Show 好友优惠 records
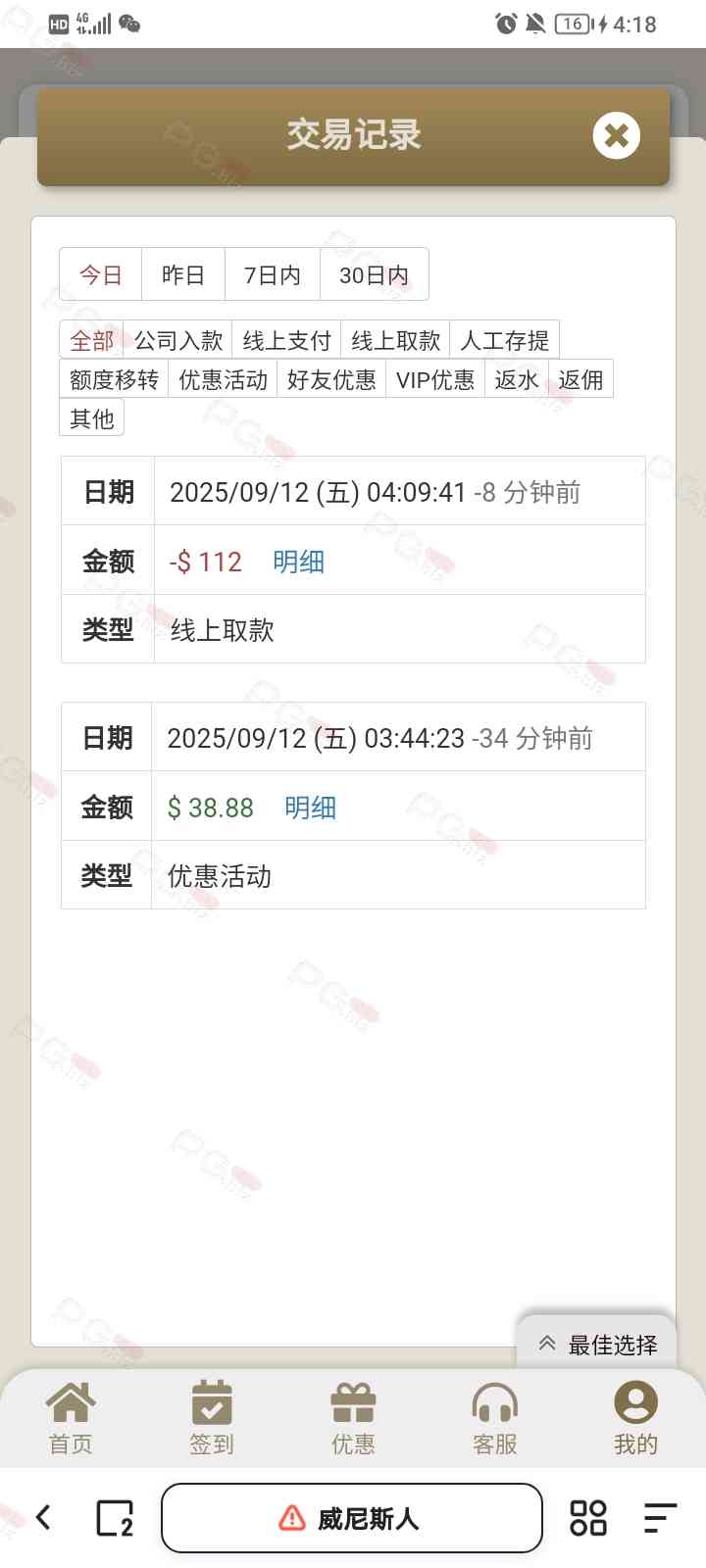Screen dimensions: 706x1568 [331, 380]
